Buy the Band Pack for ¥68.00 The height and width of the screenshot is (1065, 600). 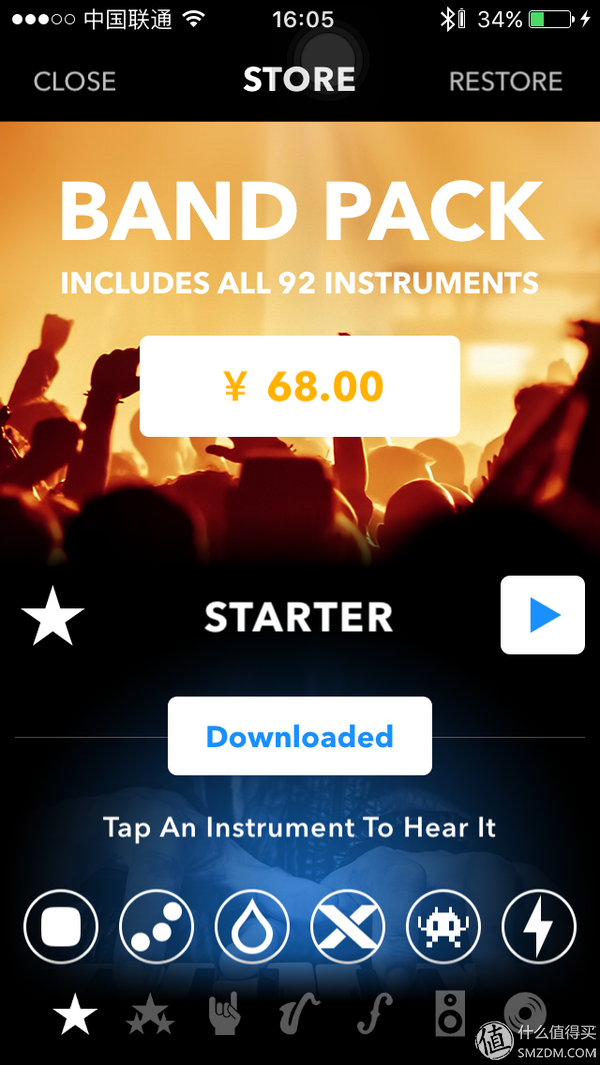(x=300, y=386)
